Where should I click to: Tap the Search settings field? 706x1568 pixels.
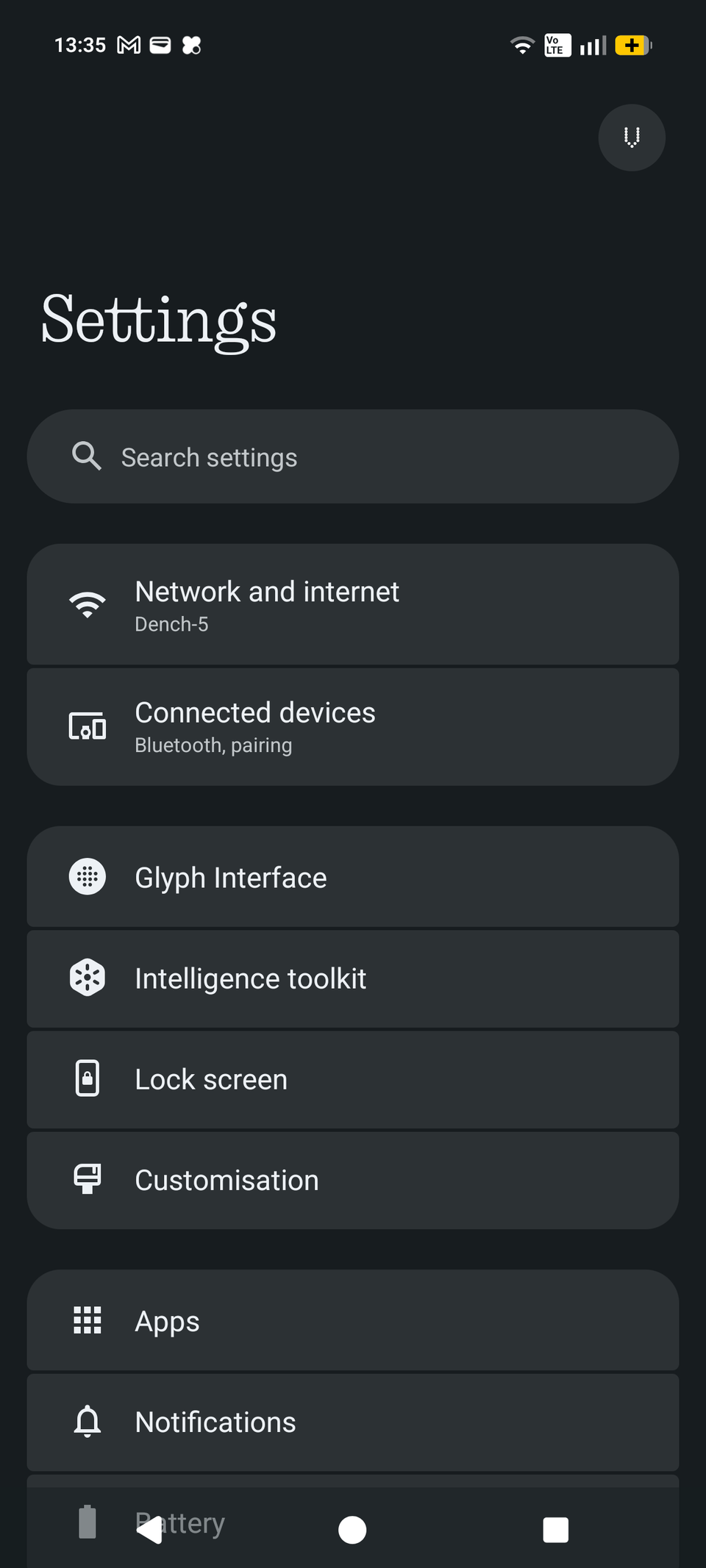click(353, 457)
